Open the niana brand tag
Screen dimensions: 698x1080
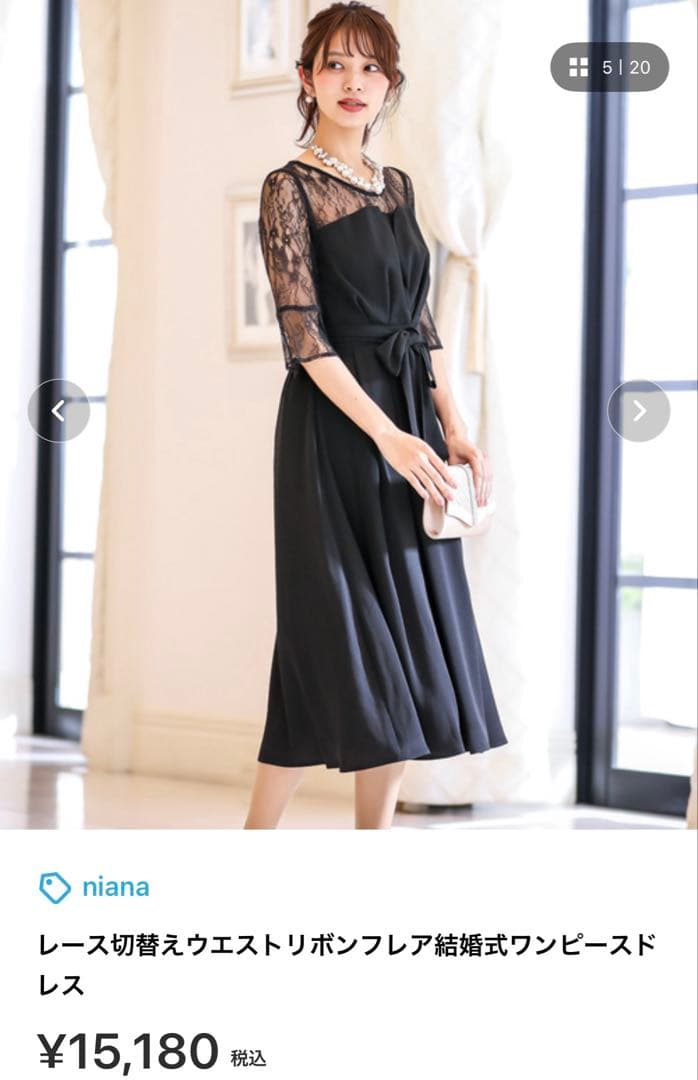click(x=95, y=887)
